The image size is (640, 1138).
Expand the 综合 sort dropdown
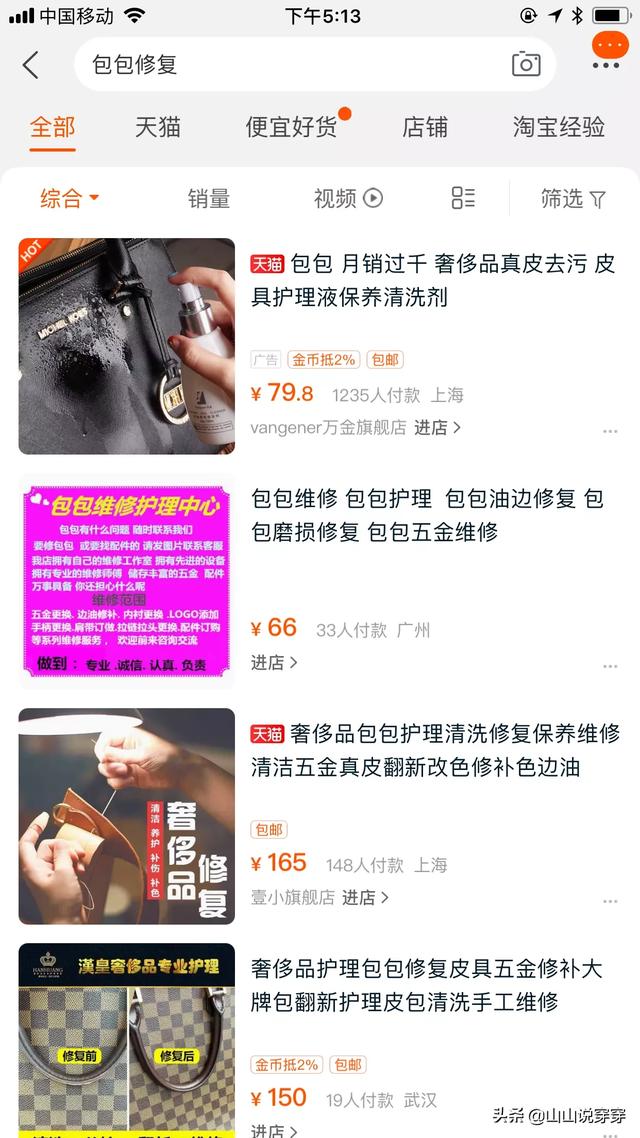[69, 198]
